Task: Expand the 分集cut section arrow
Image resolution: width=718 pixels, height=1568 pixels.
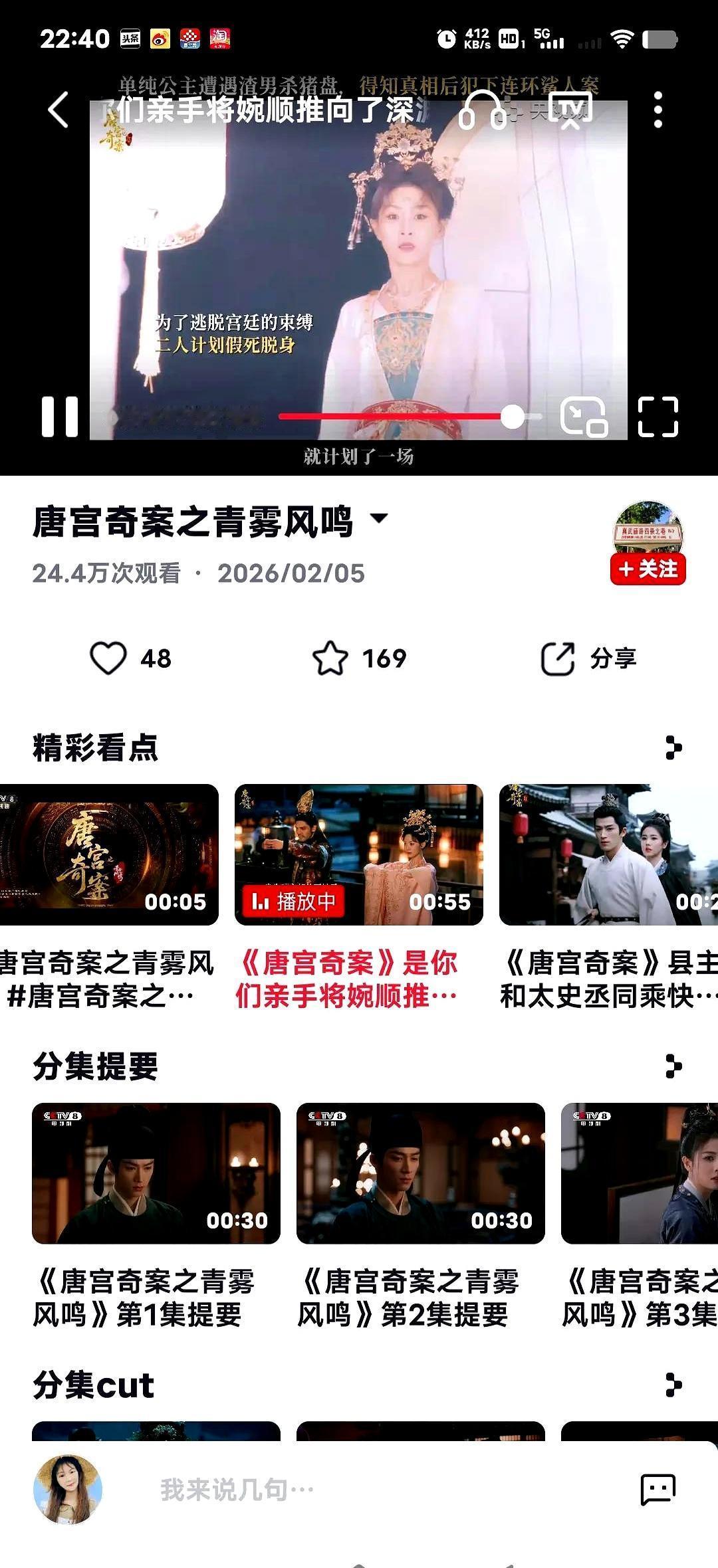Action: click(x=673, y=1385)
